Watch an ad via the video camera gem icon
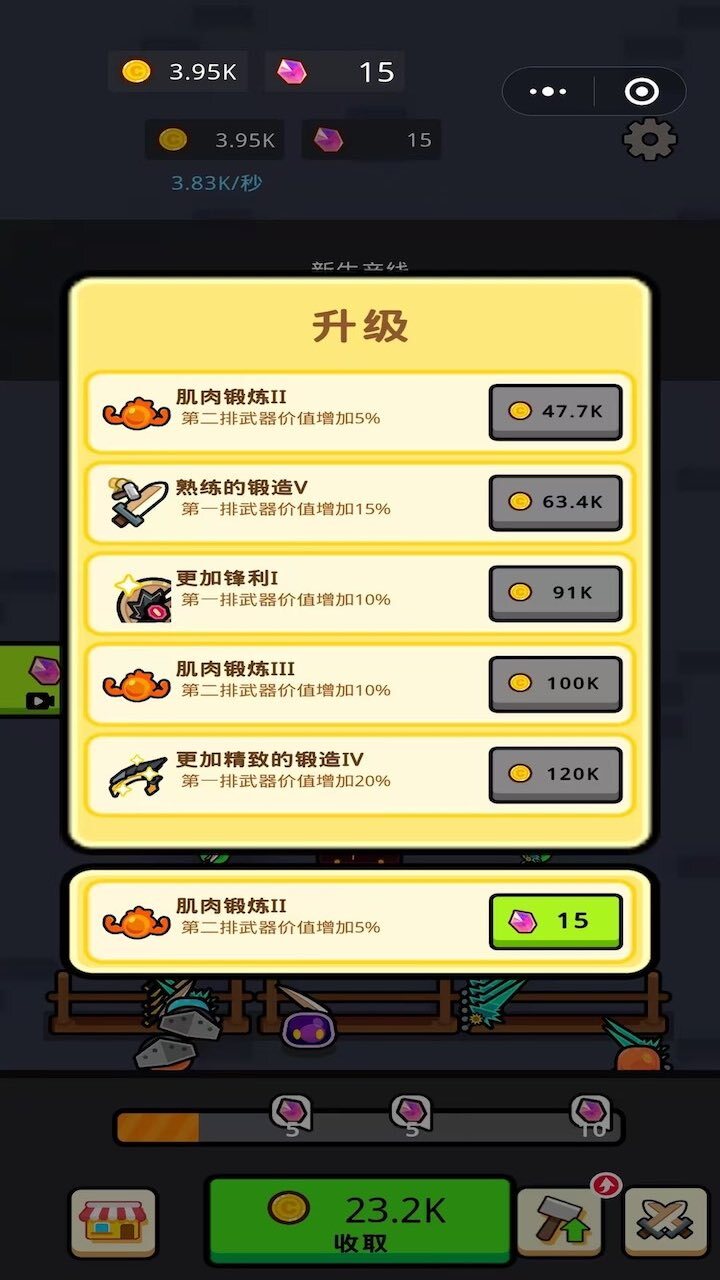The width and height of the screenshot is (720, 1280). 30,680
